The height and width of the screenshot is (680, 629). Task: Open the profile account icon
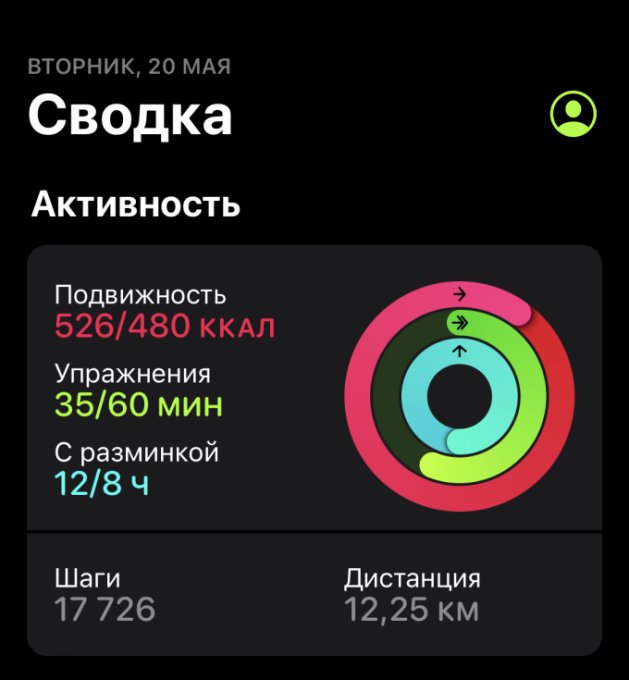point(573,115)
